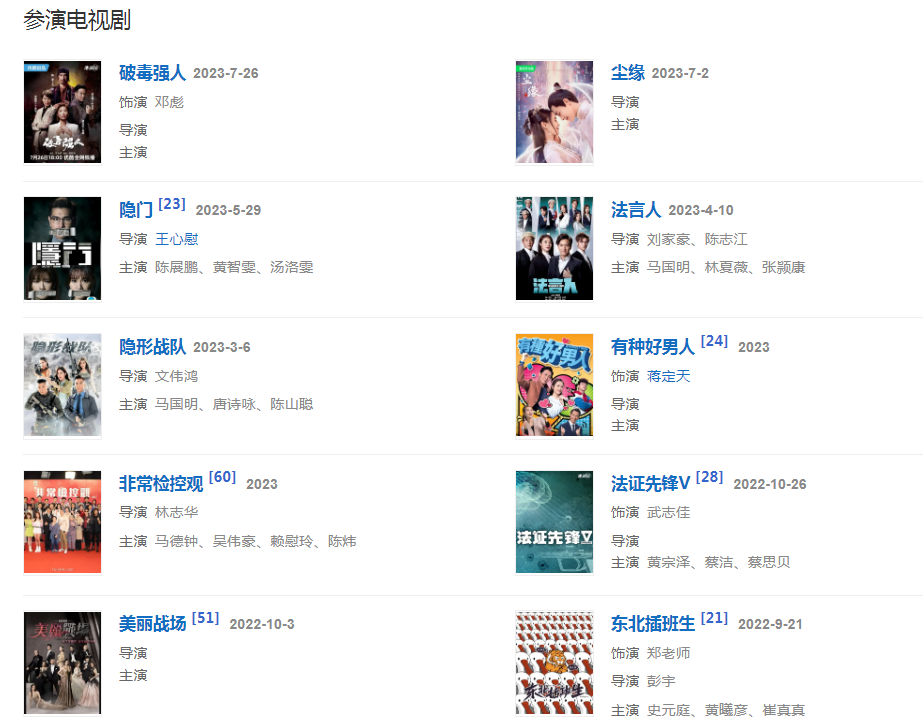
Task: Open the 非常检控观 title link
Action: point(160,484)
